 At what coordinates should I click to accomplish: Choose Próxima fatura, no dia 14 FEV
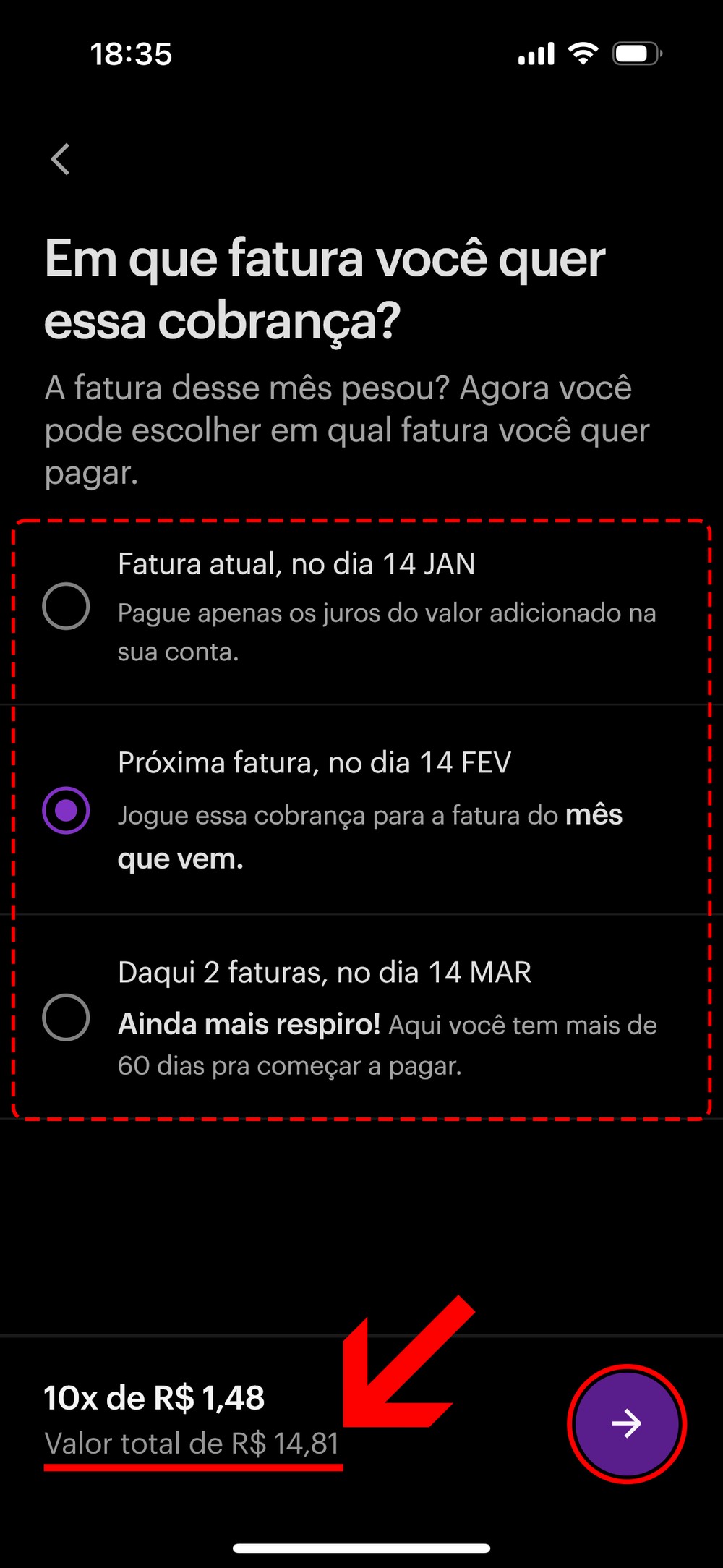(x=66, y=810)
